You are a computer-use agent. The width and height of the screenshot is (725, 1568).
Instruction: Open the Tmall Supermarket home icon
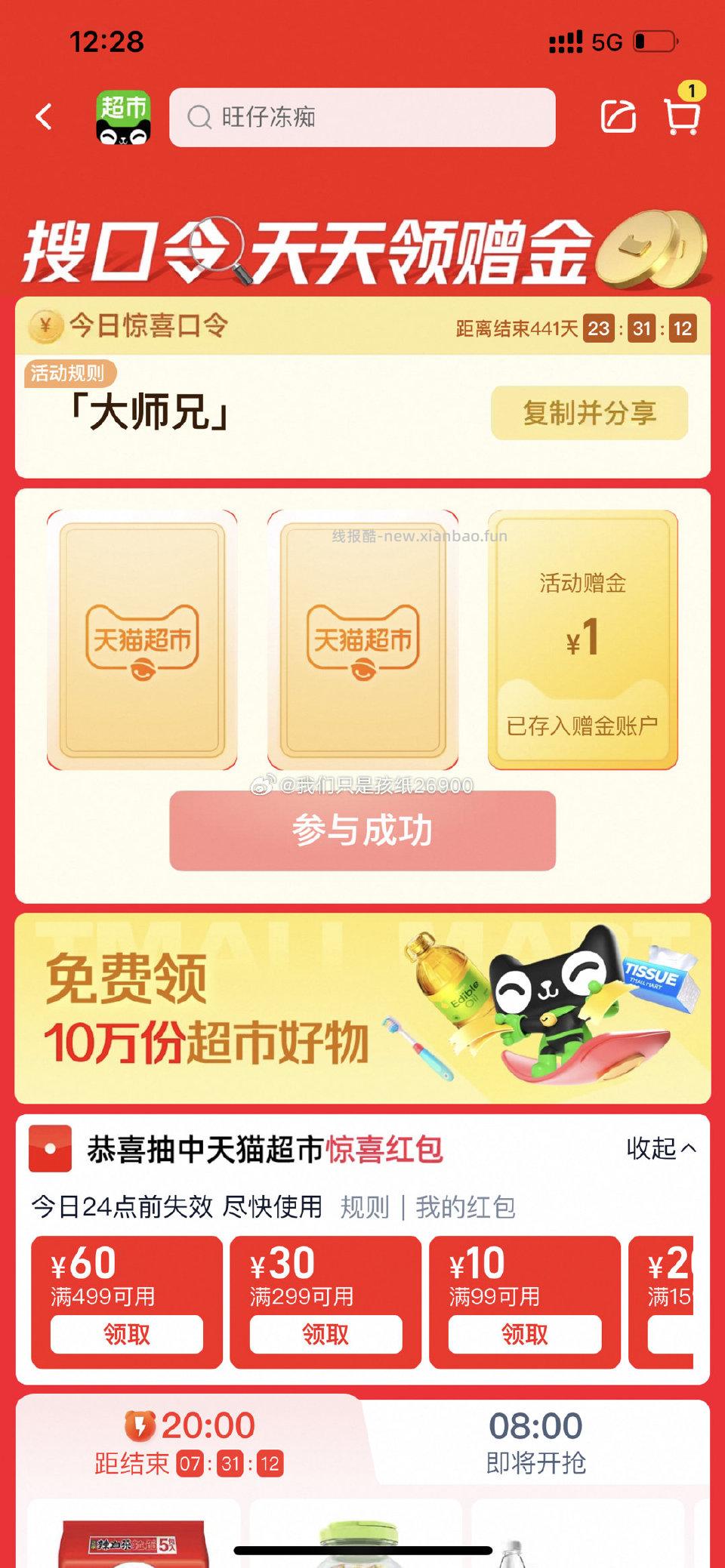[123, 118]
